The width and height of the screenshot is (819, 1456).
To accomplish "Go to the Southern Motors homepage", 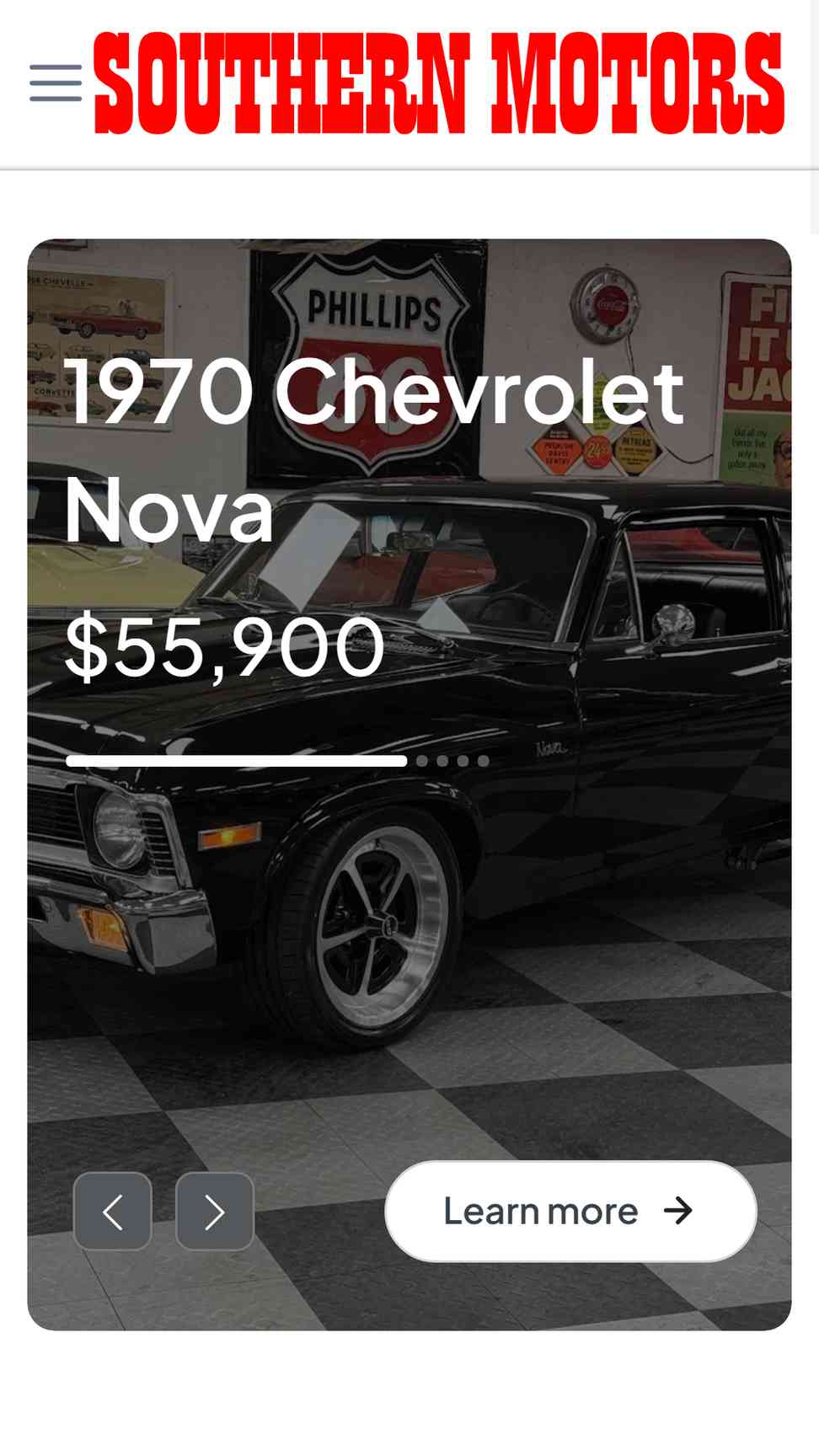I will 439,83.
